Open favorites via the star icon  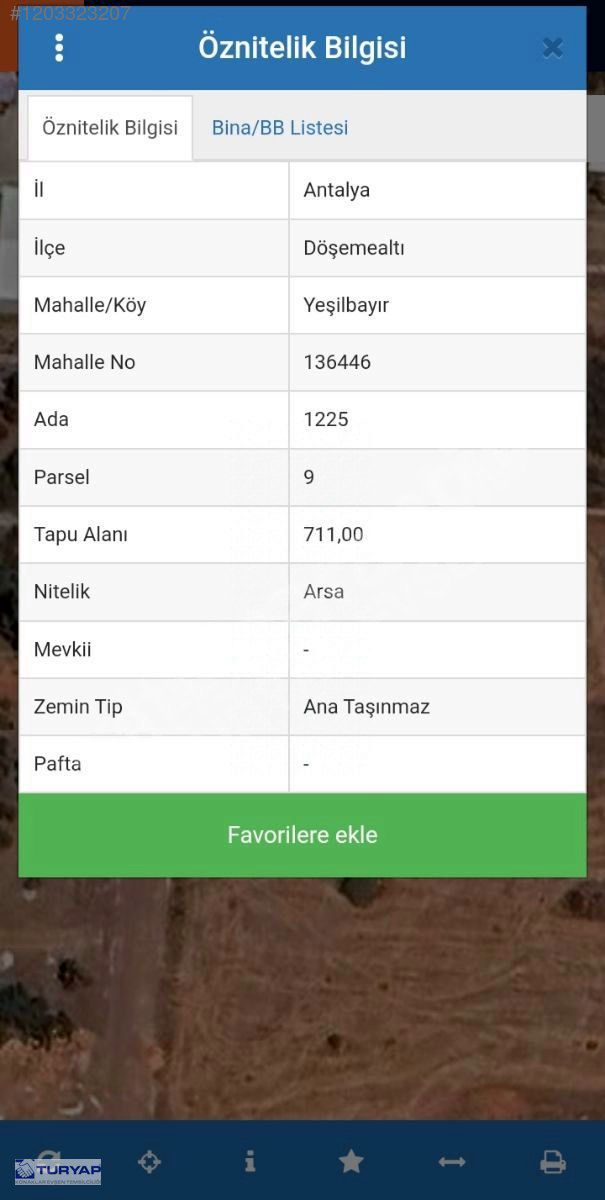point(351,1161)
